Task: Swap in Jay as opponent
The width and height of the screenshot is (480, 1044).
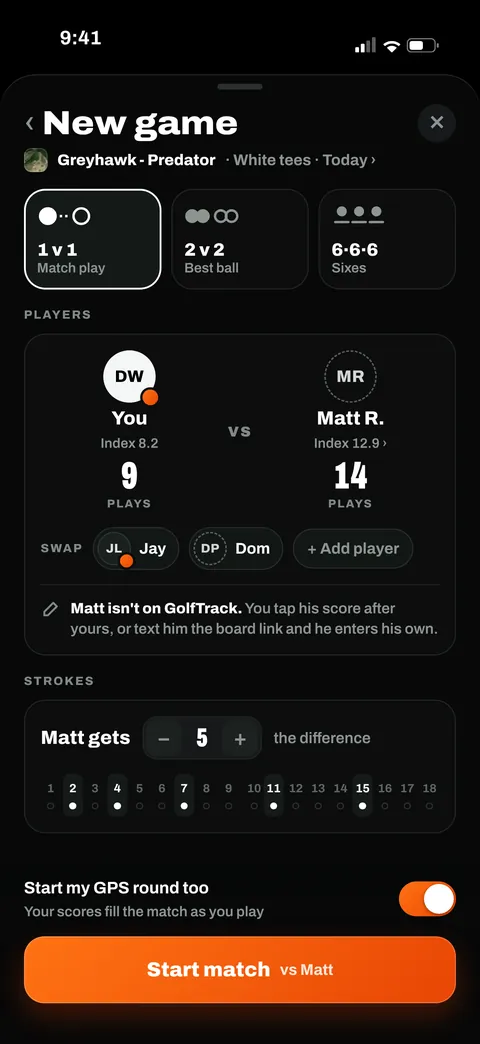Action: tap(136, 549)
